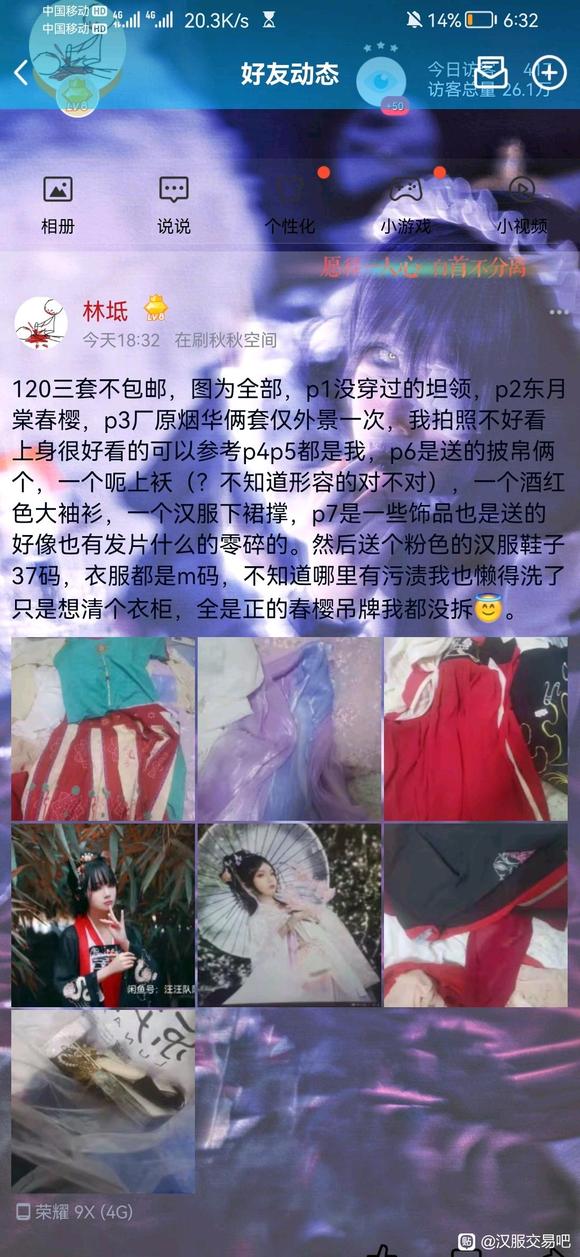Open 相册 album section
Viewport: 580px width, 1257px height.
[x=57, y=205]
